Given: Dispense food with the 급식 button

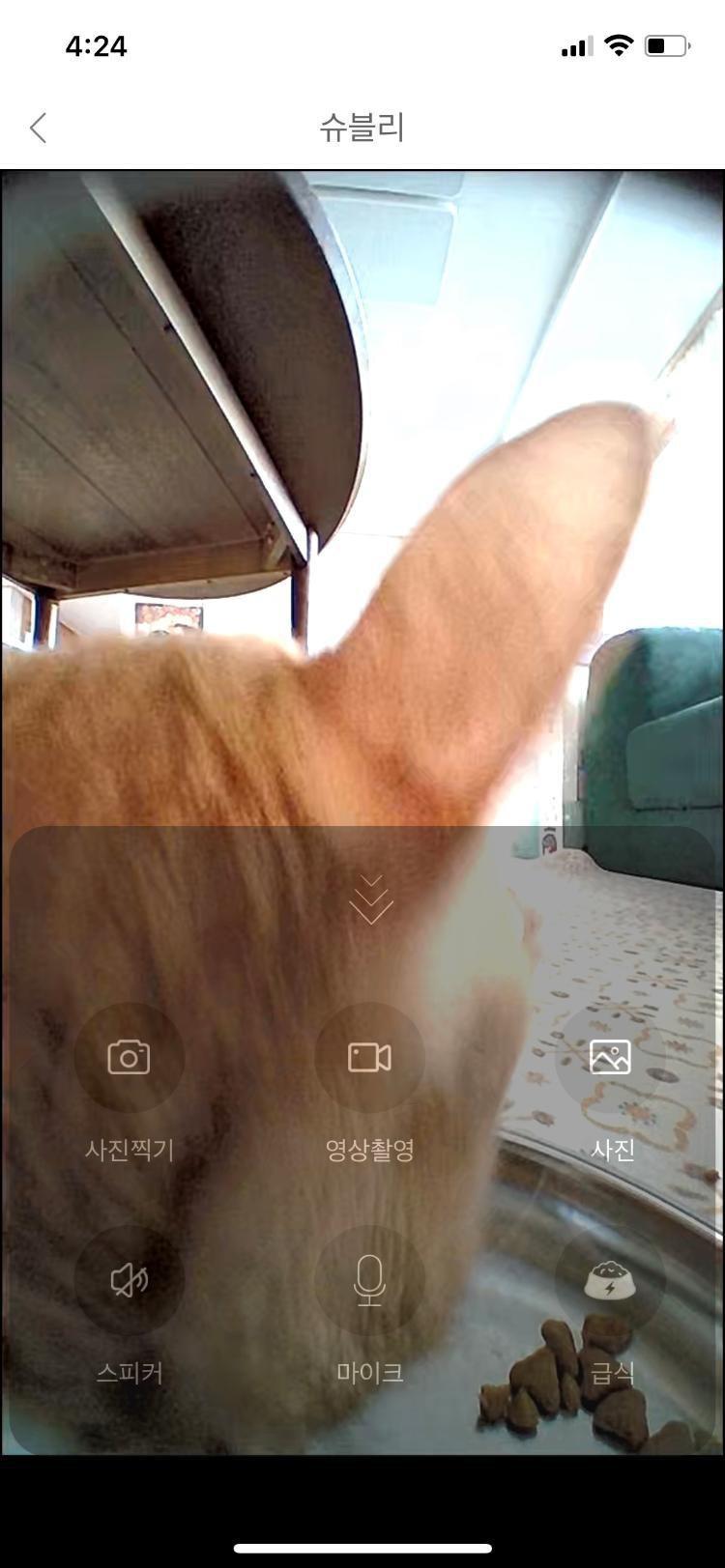Looking at the screenshot, I should click(610, 1281).
